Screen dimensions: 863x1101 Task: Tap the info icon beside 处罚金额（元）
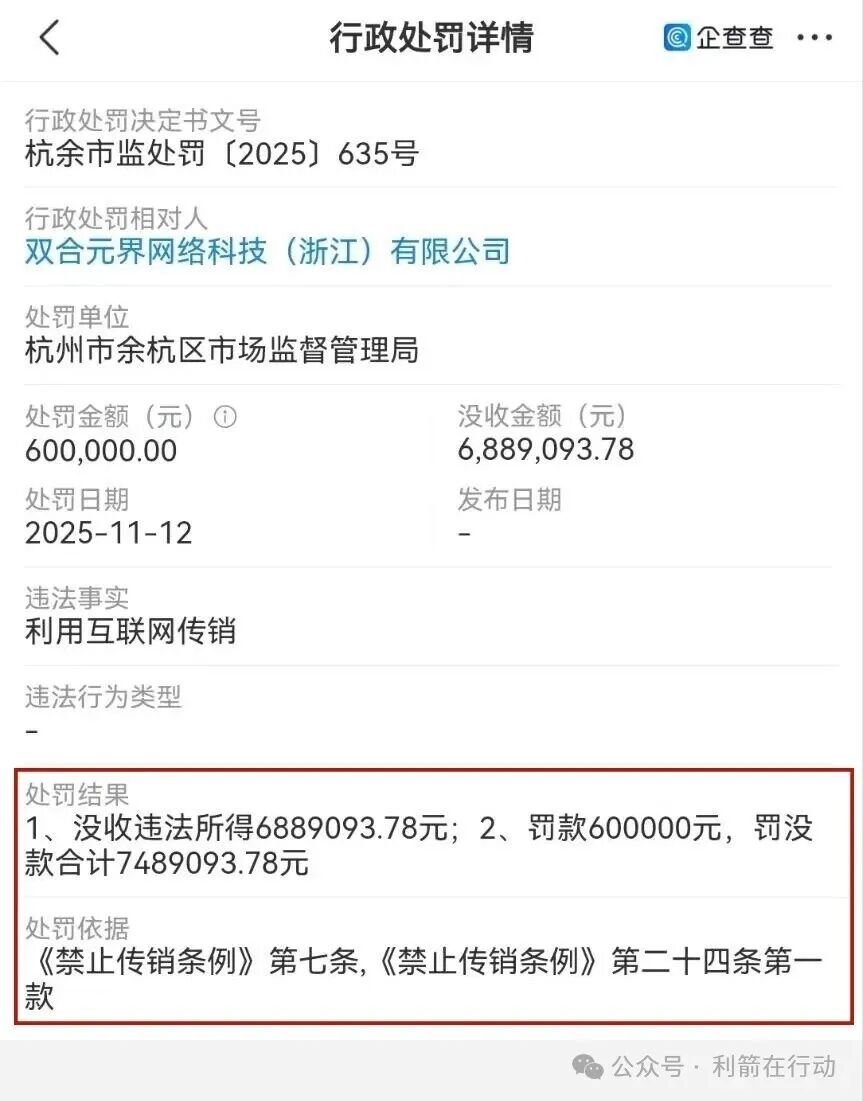tap(225, 416)
